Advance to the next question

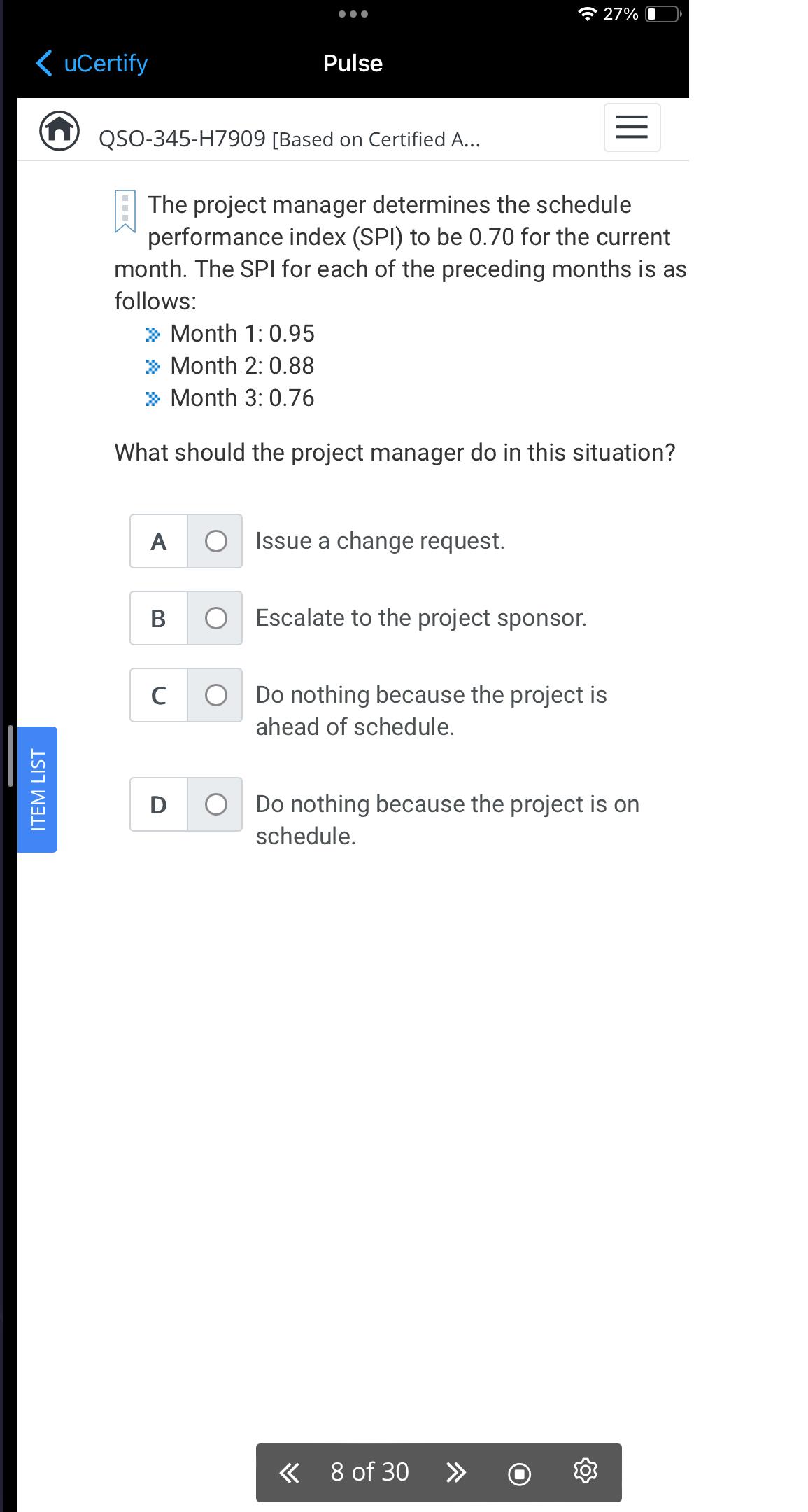click(455, 1473)
